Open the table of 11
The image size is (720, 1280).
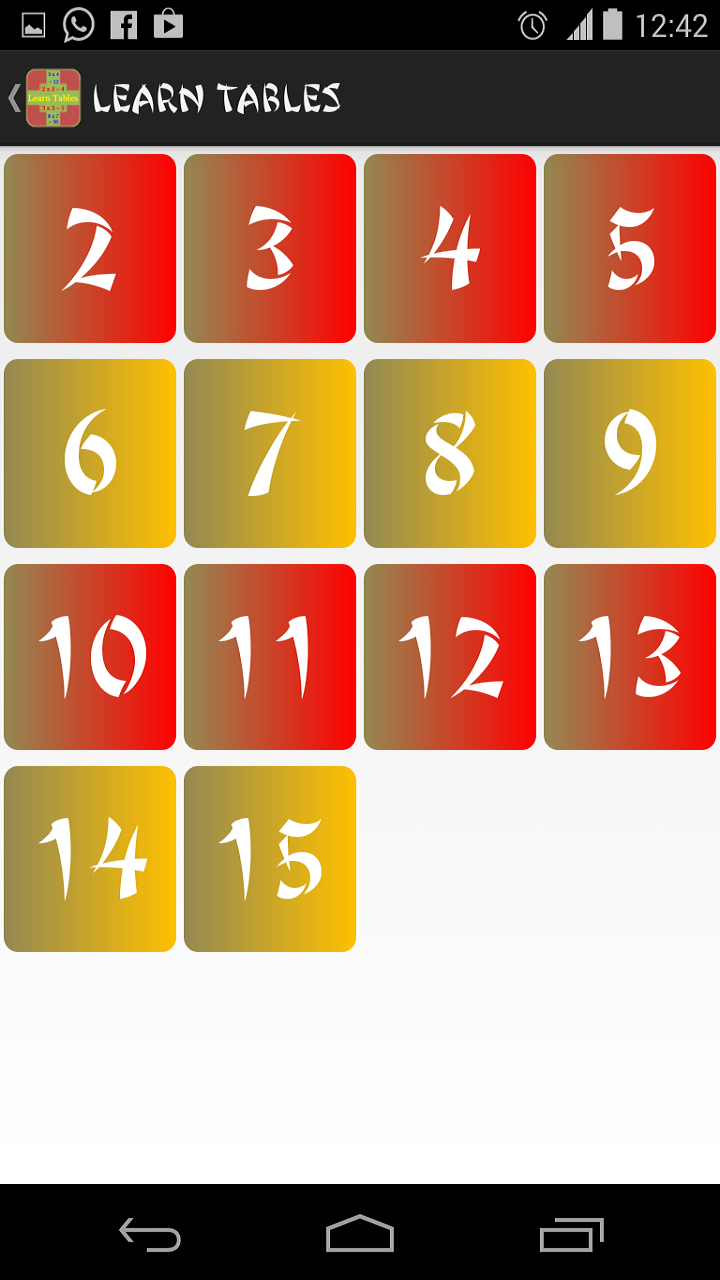tap(270, 657)
